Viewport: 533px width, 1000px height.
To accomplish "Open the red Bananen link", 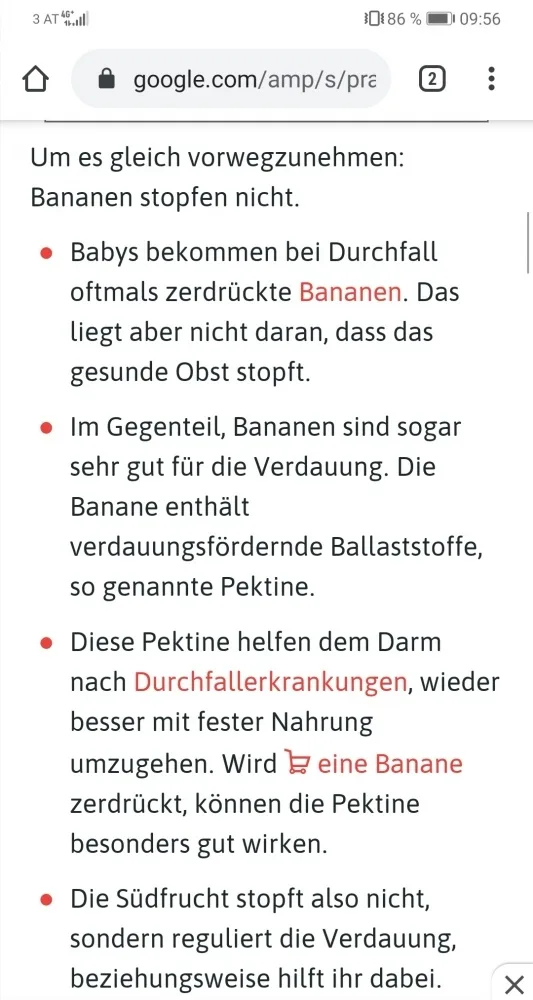I will [350, 293].
